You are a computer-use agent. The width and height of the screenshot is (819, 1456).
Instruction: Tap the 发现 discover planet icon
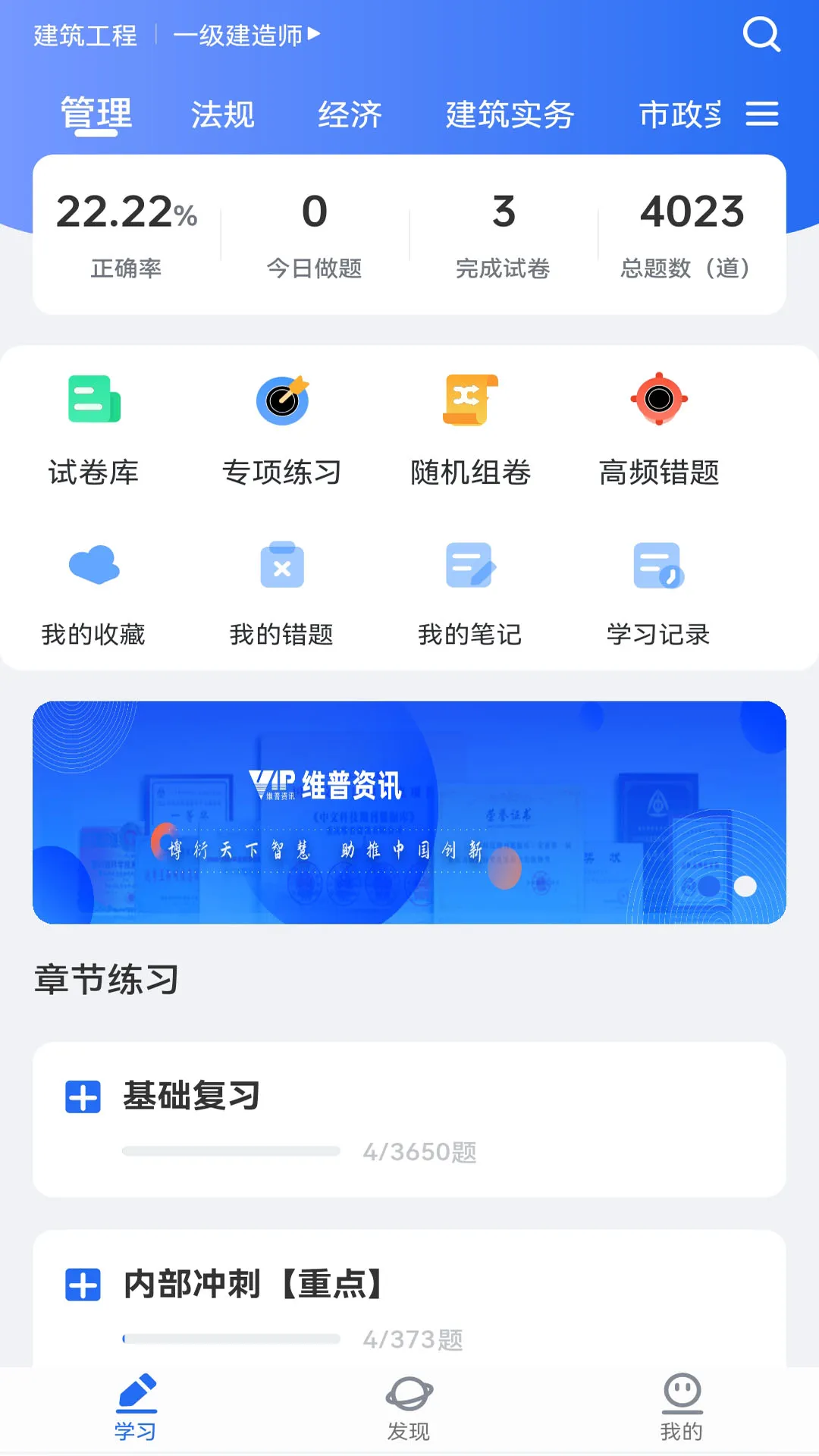pos(408,1407)
